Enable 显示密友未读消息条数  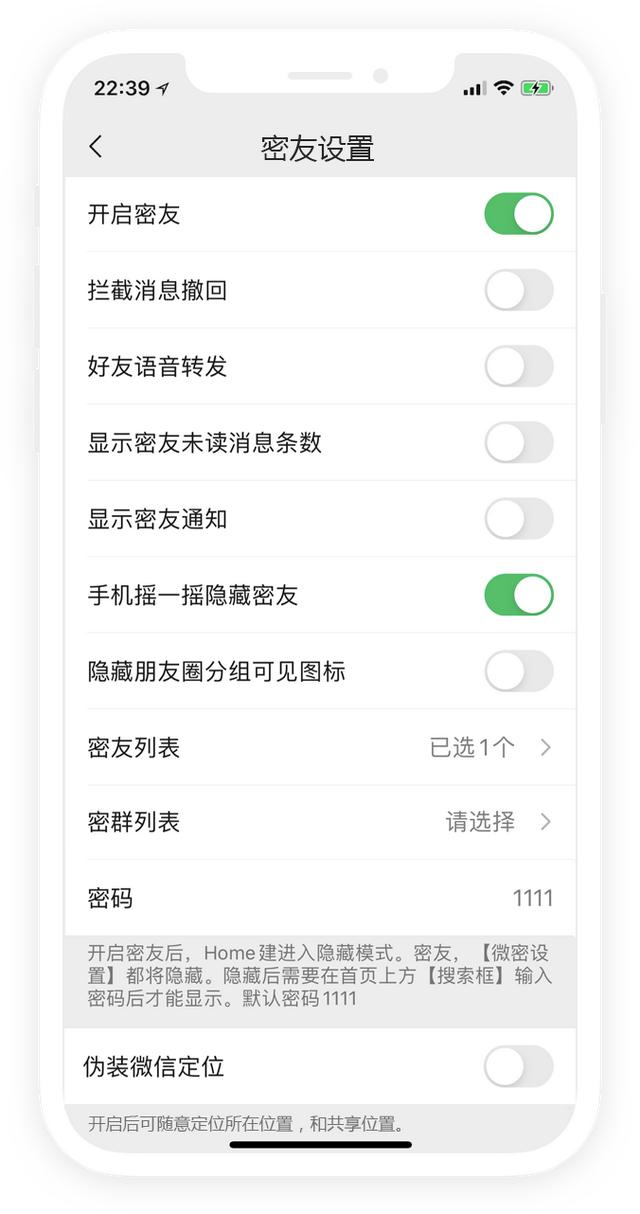pyautogui.click(x=518, y=442)
